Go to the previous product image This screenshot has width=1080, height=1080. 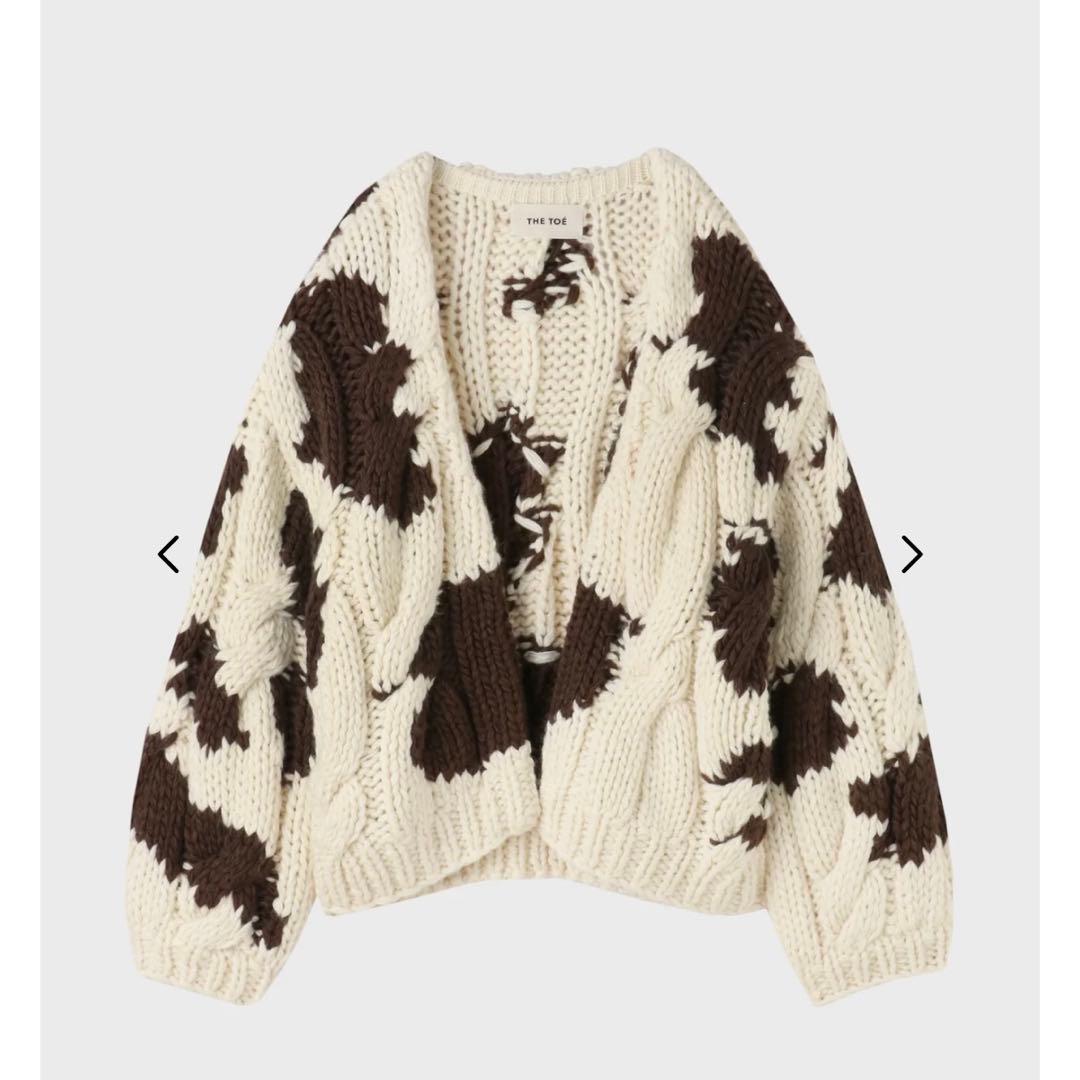(x=169, y=554)
